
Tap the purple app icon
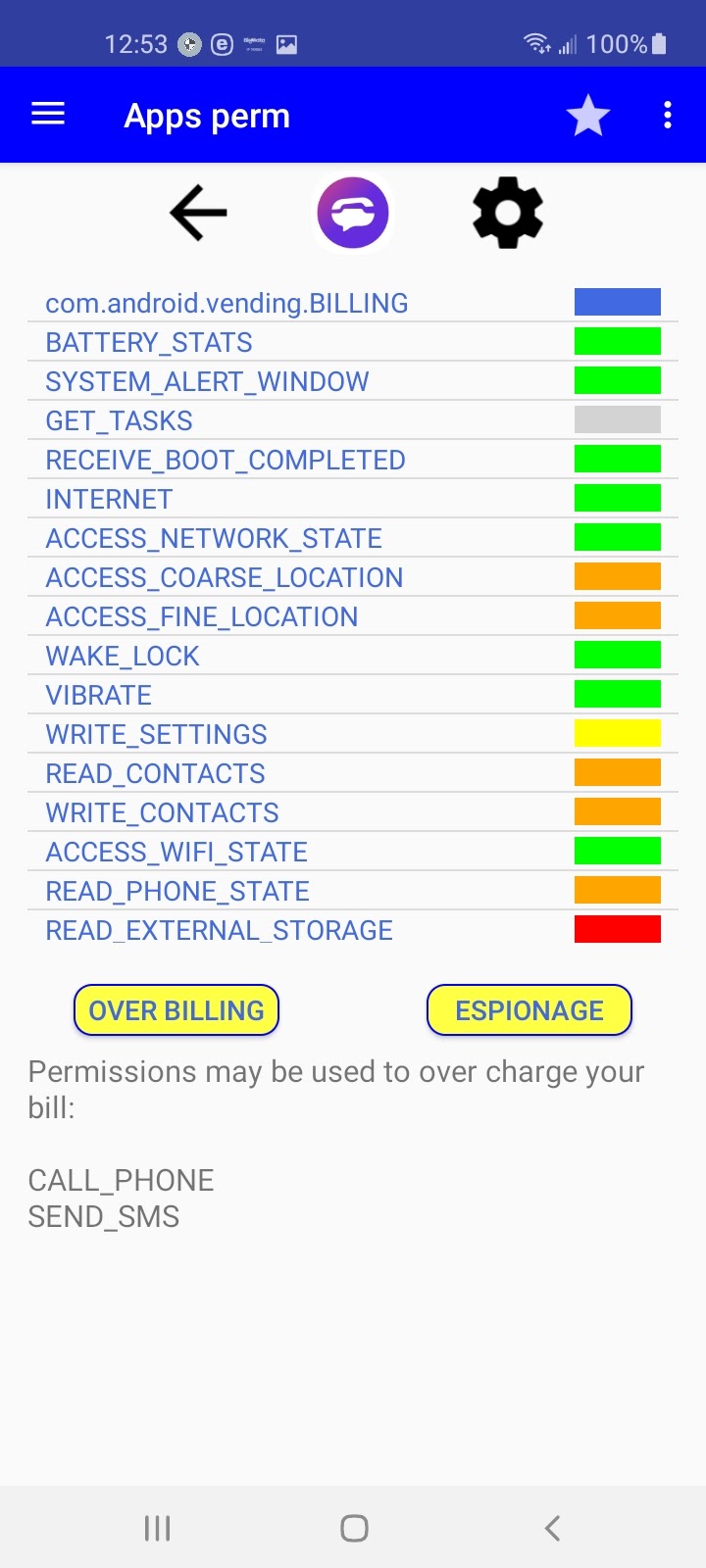353,213
